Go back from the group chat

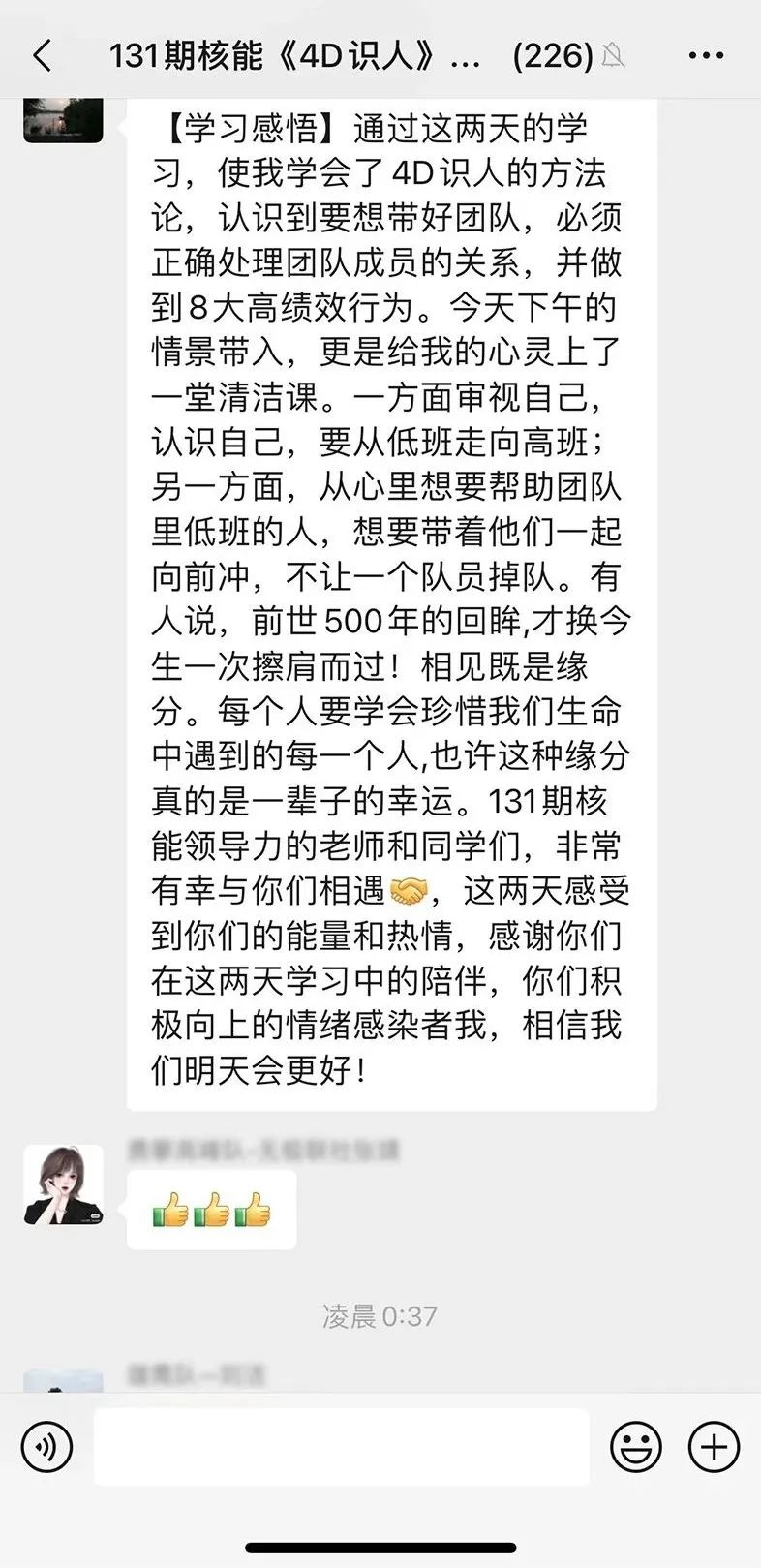pyautogui.click(x=42, y=56)
